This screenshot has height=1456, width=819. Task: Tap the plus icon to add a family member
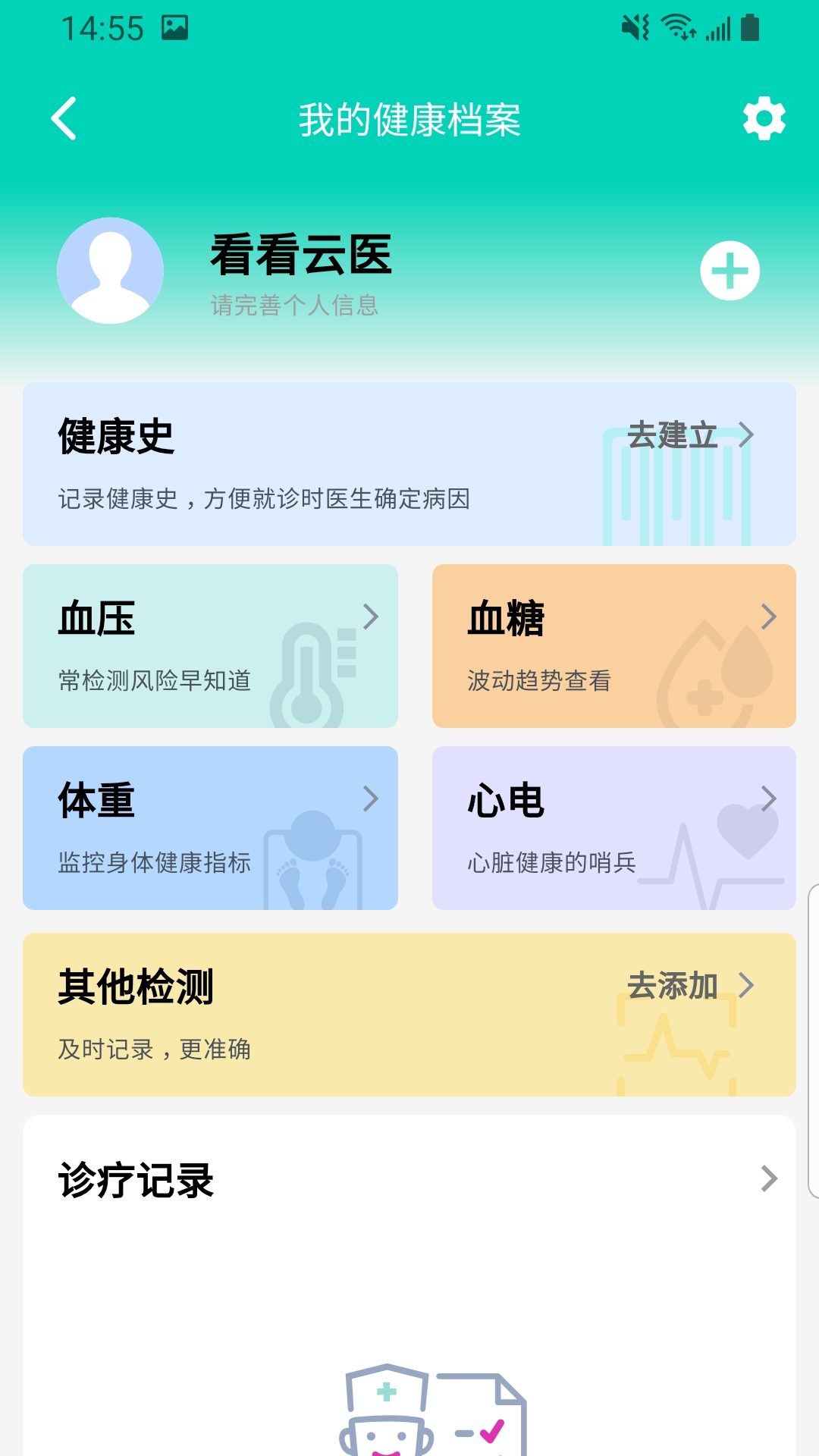(x=730, y=271)
